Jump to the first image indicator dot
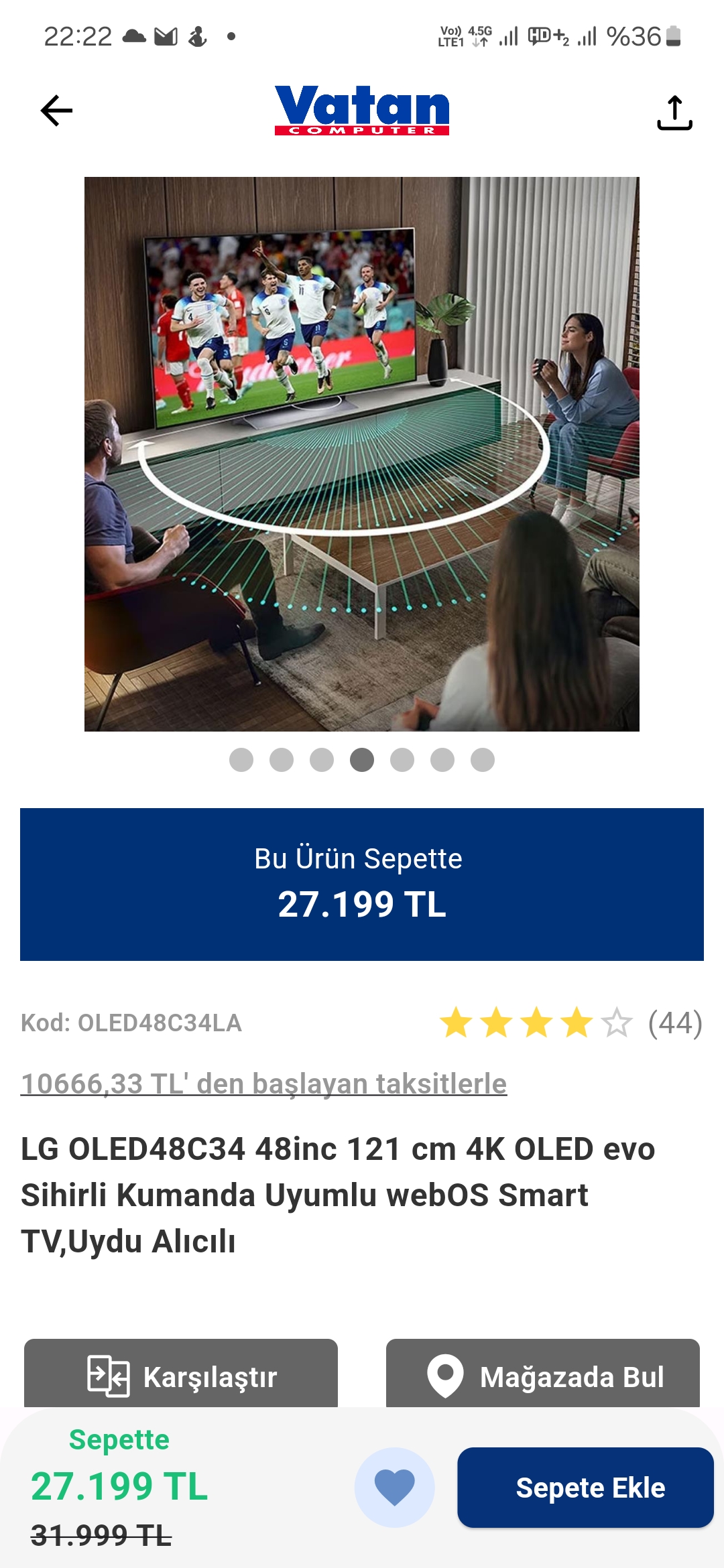Viewport: 724px width, 1568px height. [x=241, y=760]
